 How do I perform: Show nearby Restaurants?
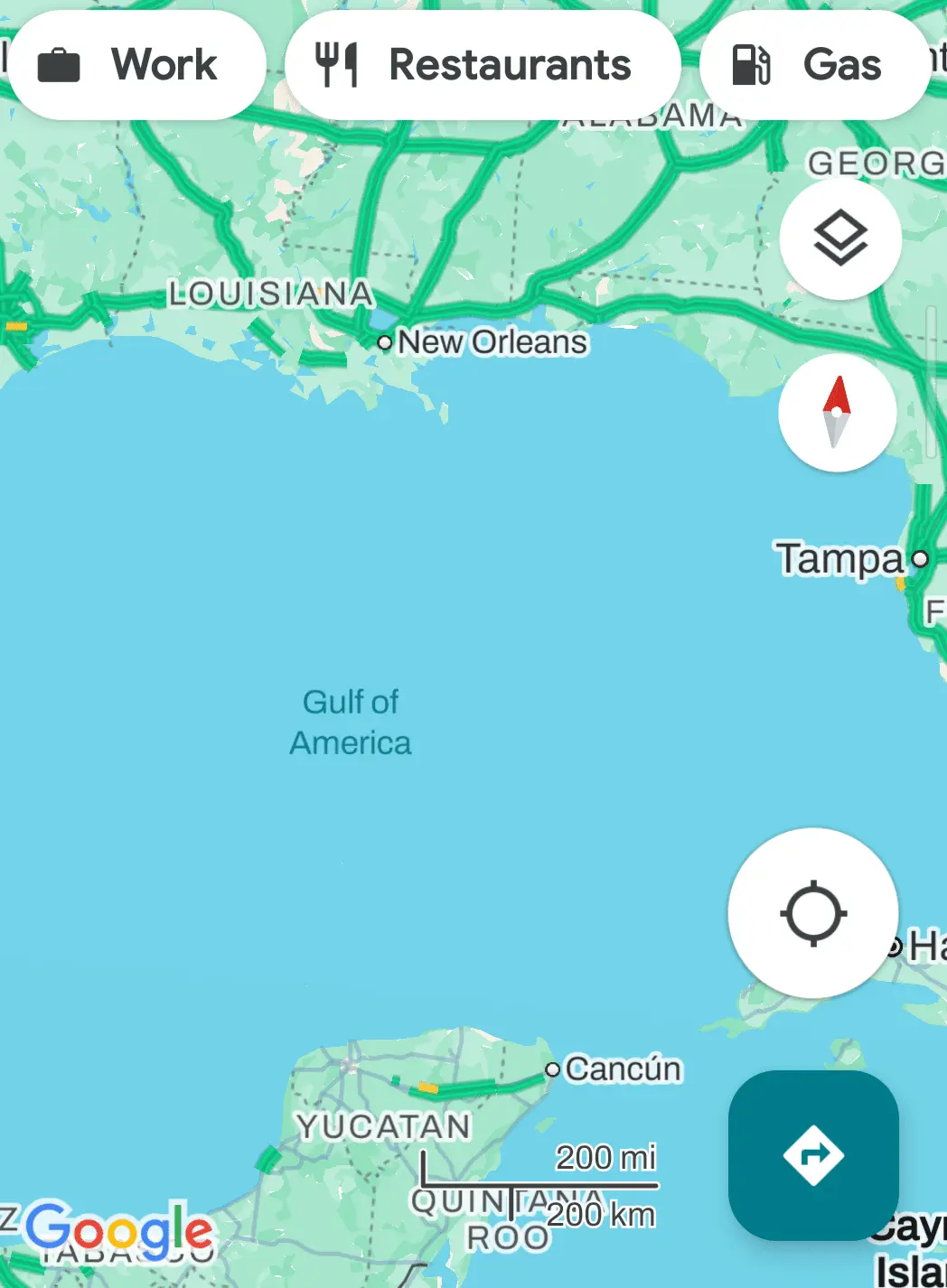pyautogui.click(x=483, y=65)
